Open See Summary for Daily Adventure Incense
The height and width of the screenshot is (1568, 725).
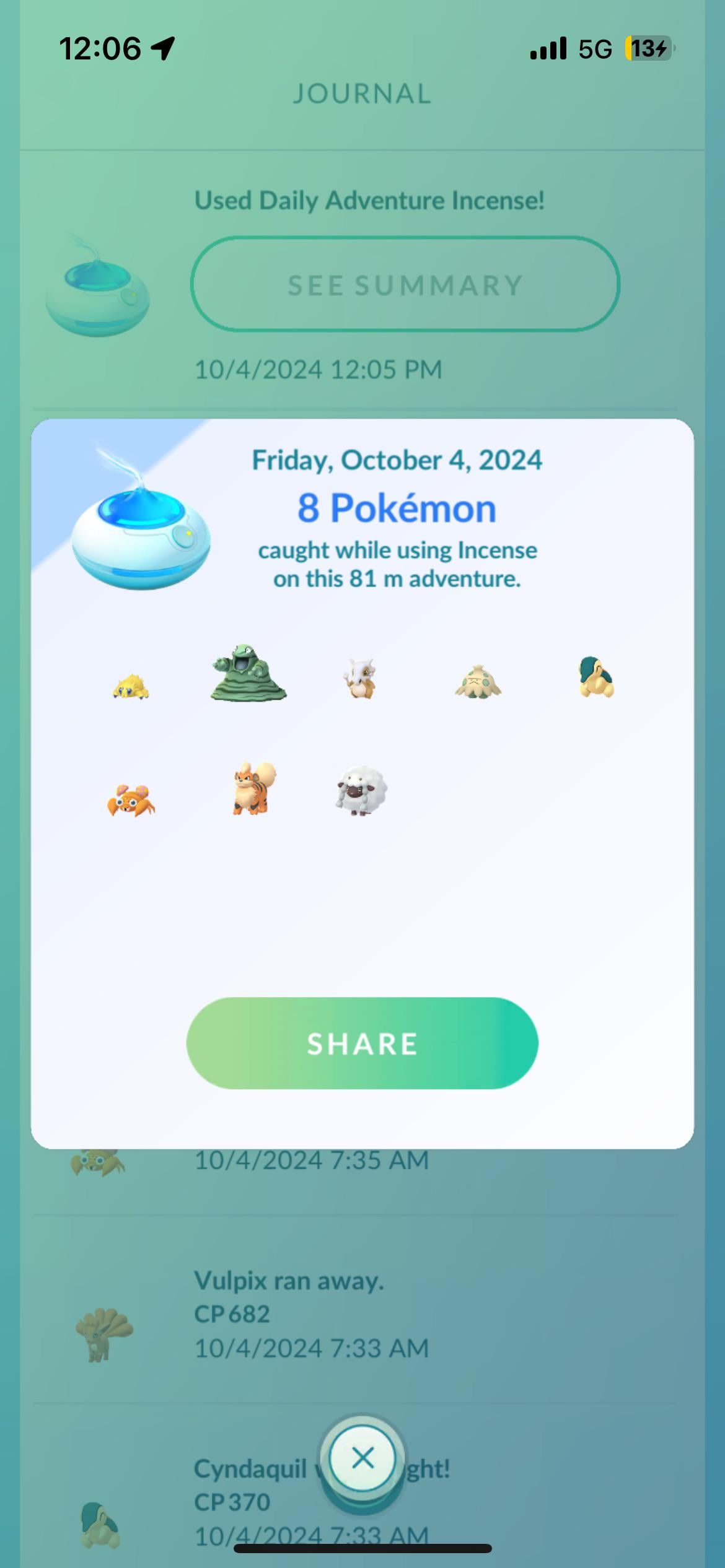click(405, 285)
